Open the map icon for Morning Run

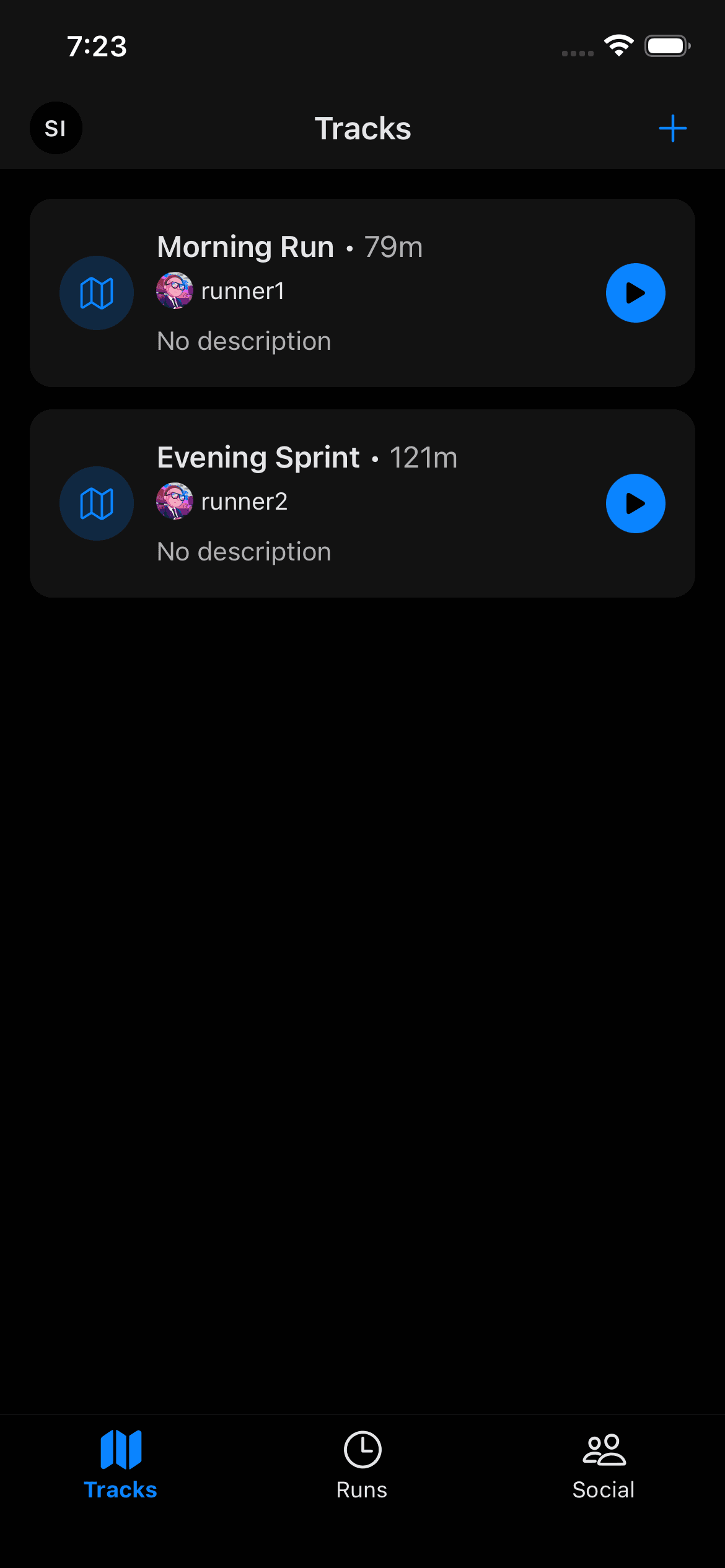pos(96,292)
